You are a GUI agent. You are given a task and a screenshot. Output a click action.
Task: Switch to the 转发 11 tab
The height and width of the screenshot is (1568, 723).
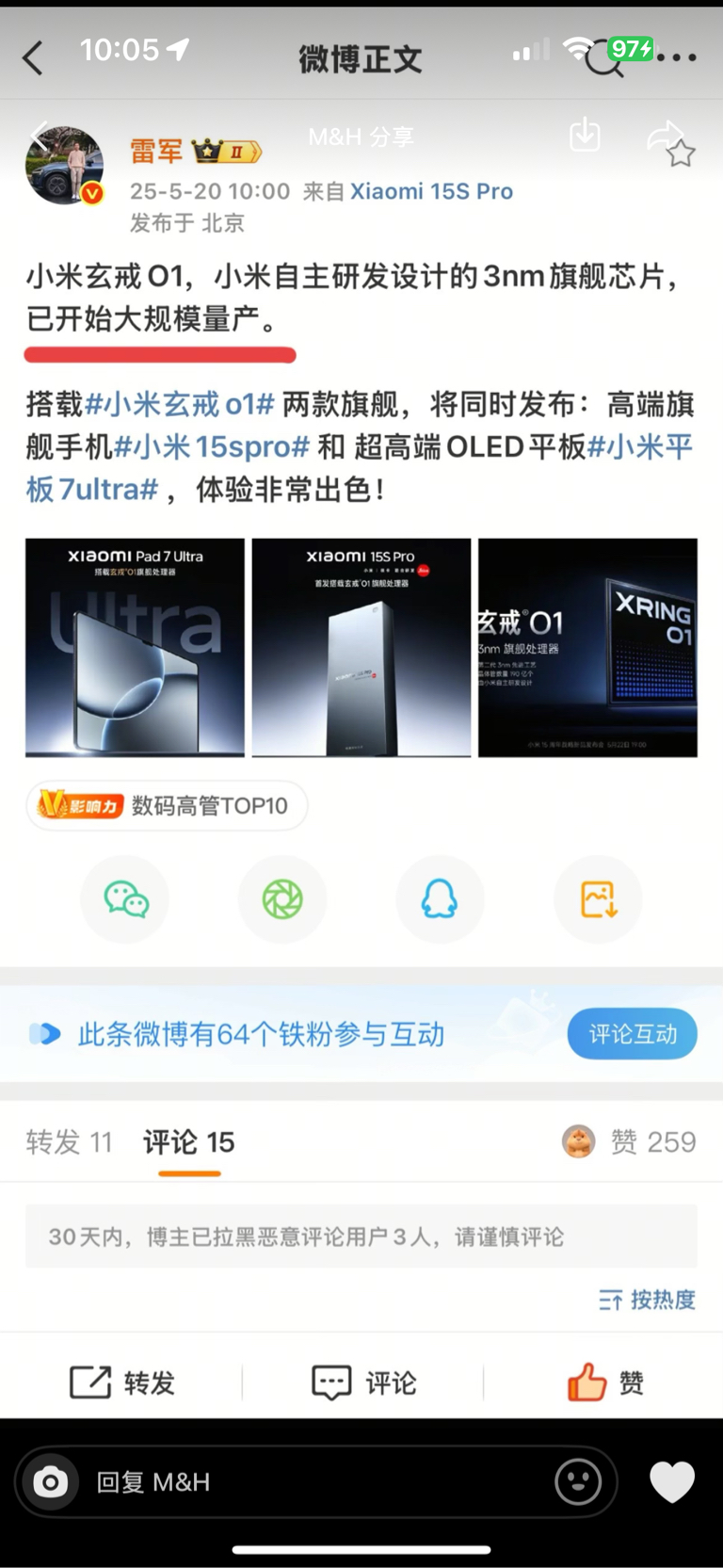70,1141
